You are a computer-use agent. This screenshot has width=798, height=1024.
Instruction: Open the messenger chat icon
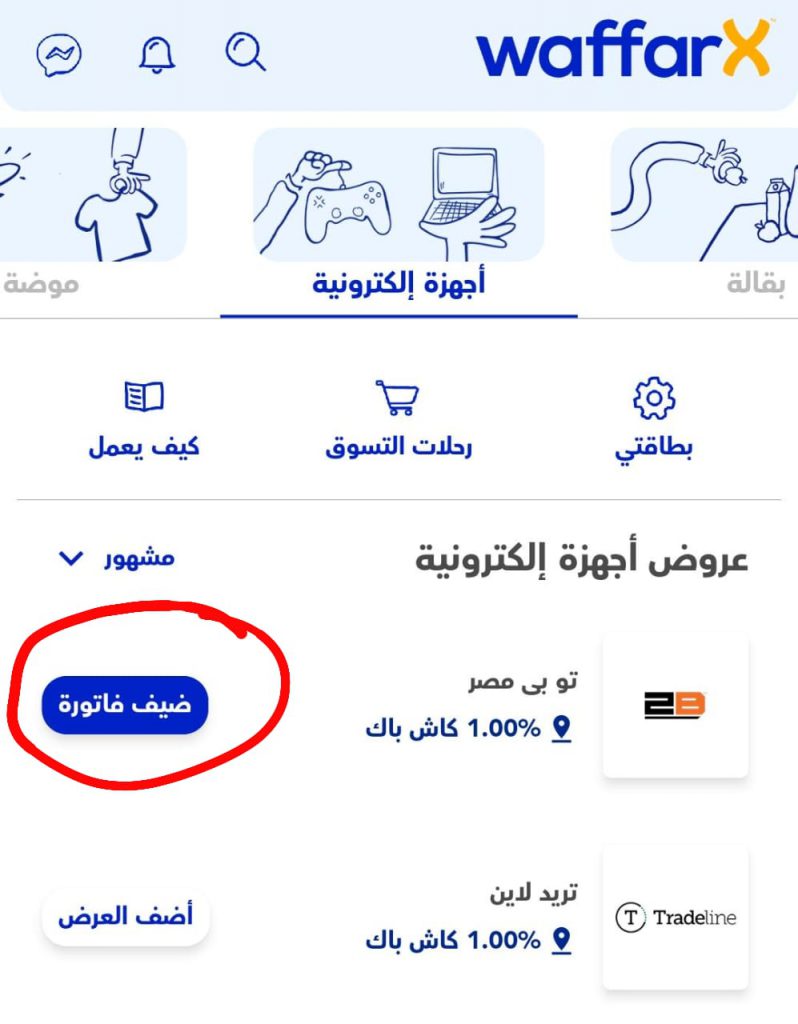pyautogui.click(x=59, y=55)
